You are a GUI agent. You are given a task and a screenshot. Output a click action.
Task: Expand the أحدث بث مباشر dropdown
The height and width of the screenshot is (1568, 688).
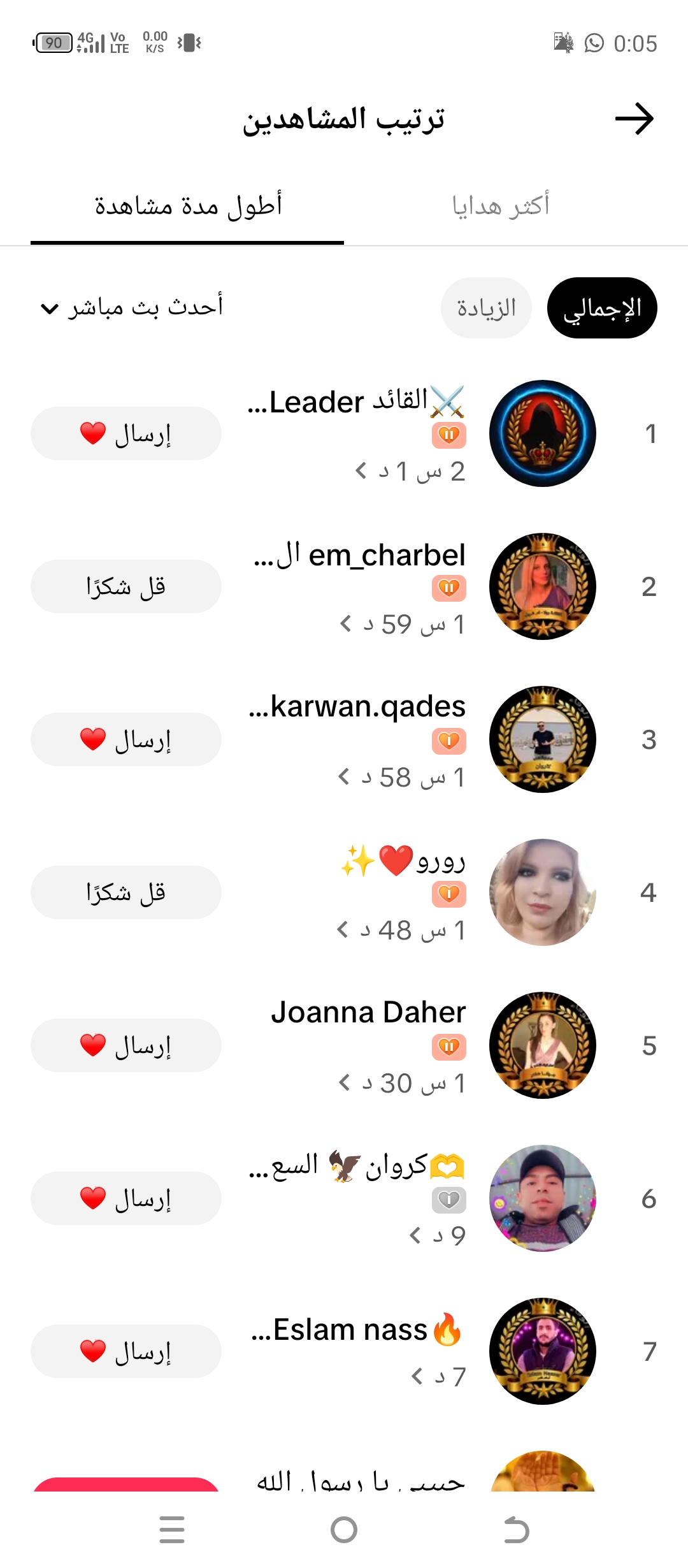click(x=132, y=309)
